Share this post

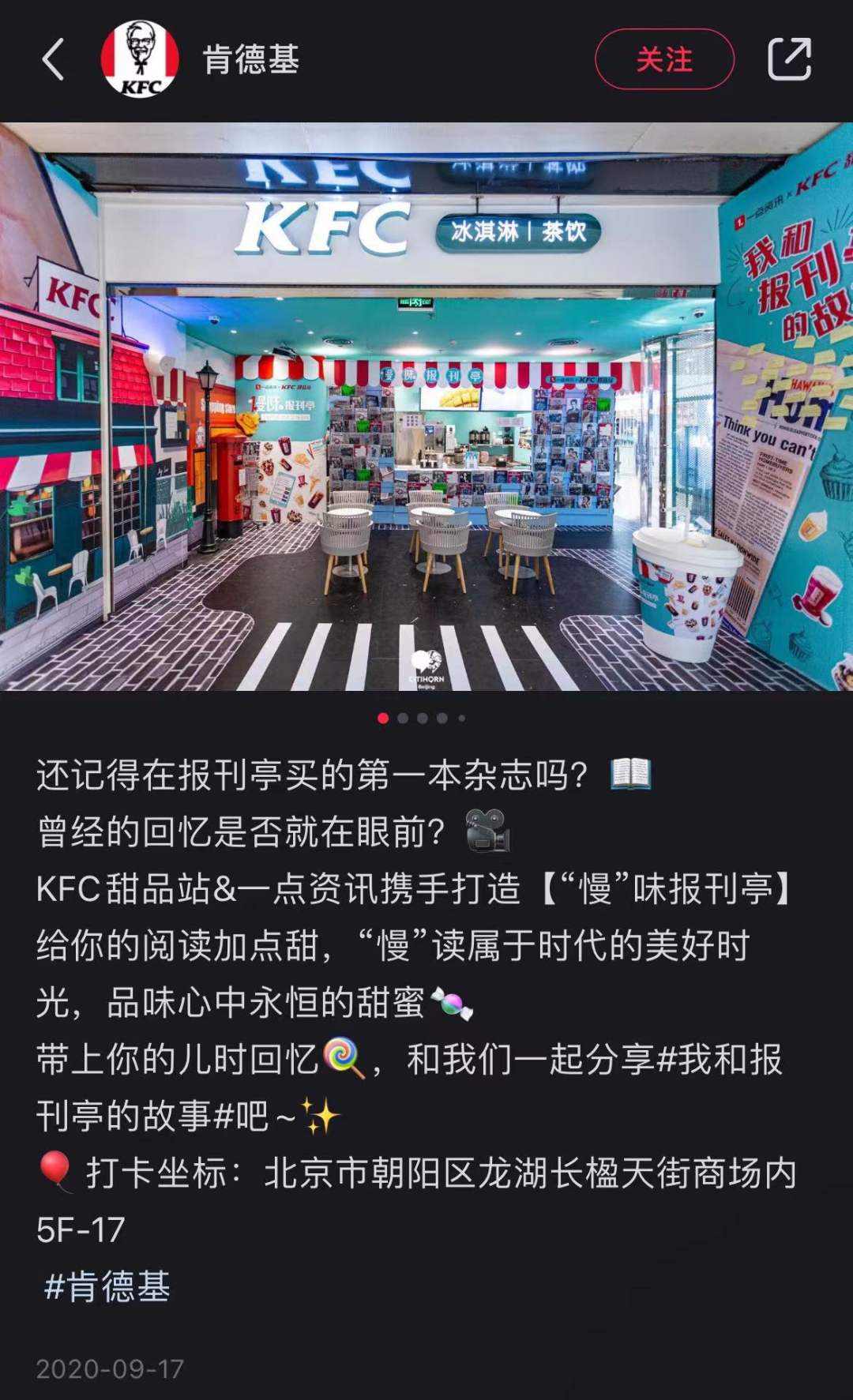coord(789,59)
